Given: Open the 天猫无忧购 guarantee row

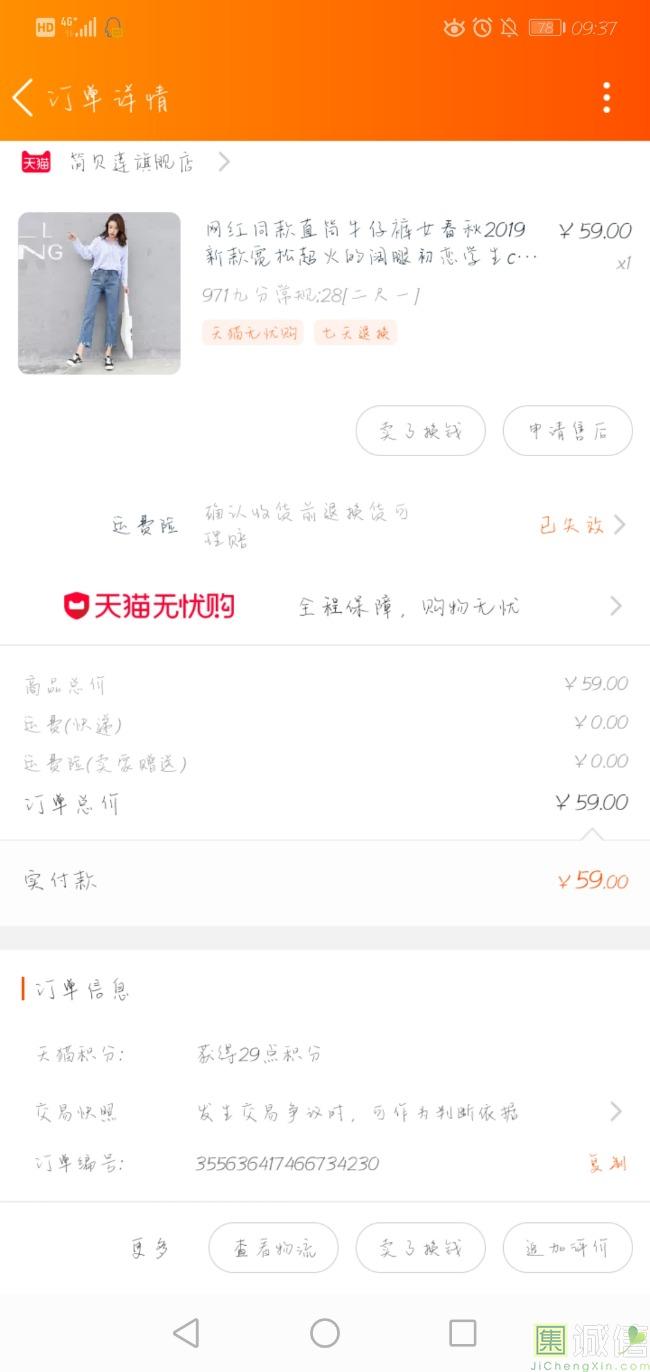Looking at the screenshot, I should [x=325, y=606].
